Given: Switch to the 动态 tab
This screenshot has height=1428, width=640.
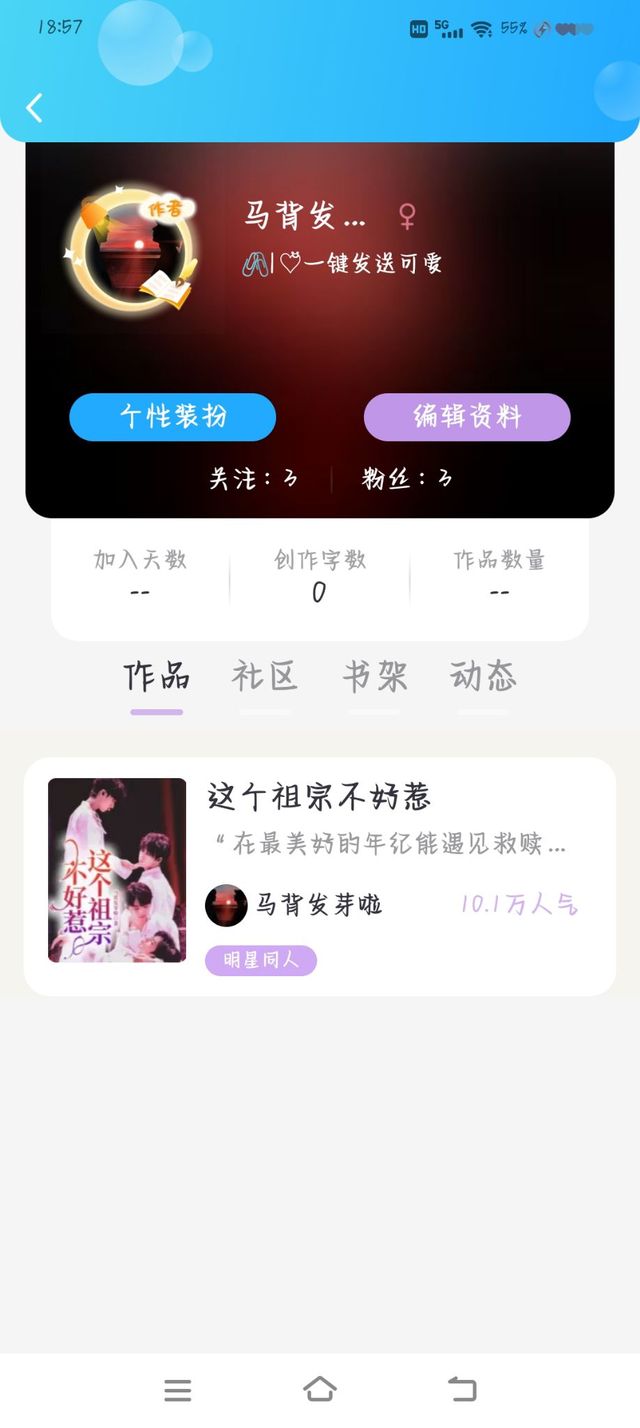Looking at the screenshot, I should 483,677.
